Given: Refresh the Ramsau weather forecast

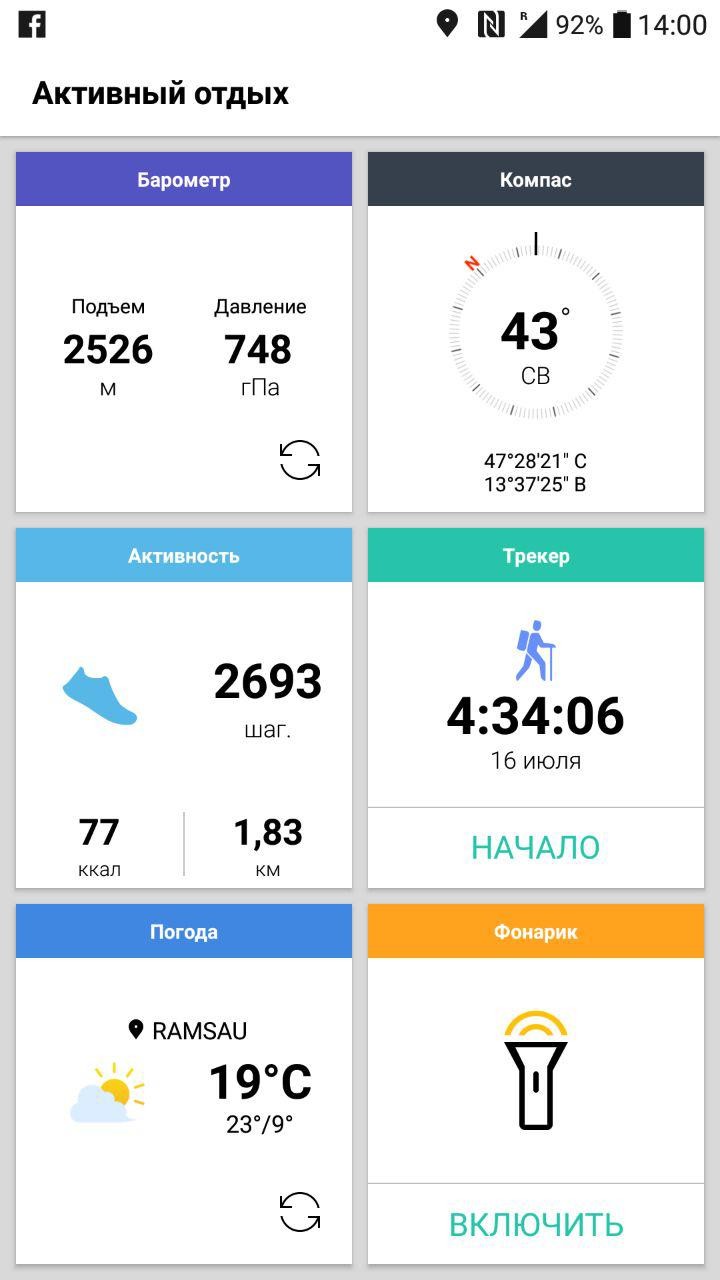Looking at the screenshot, I should [300, 1212].
